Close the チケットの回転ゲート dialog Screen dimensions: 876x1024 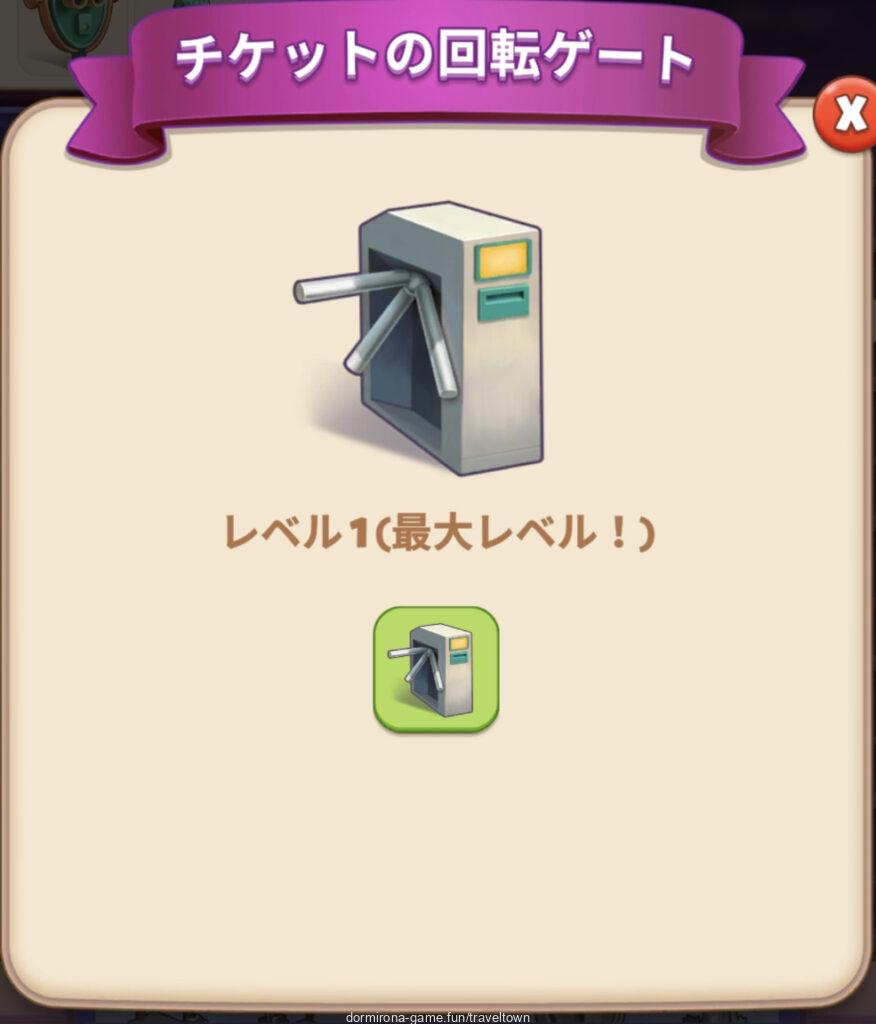tap(846, 116)
